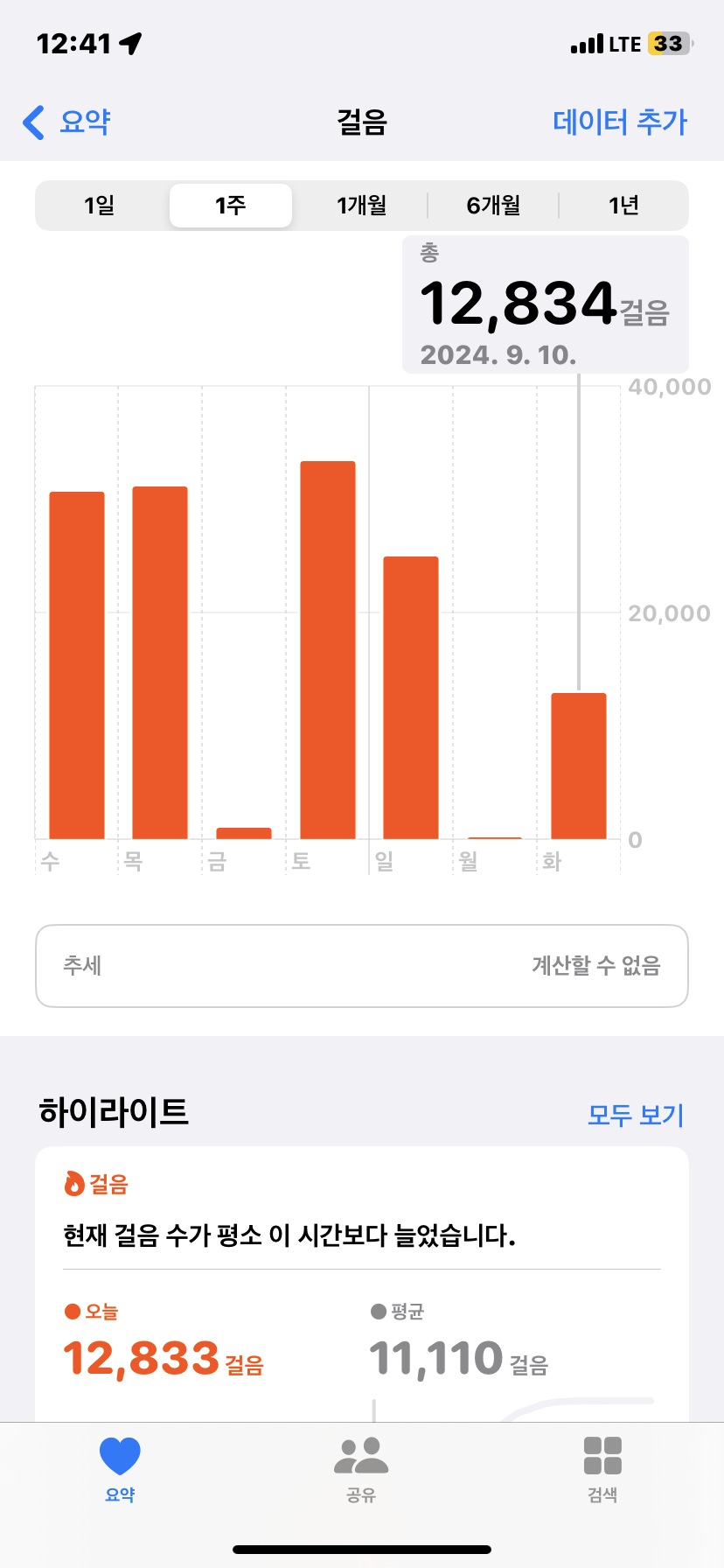
Task: Select the 수 bar in chart
Action: pos(77,665)
